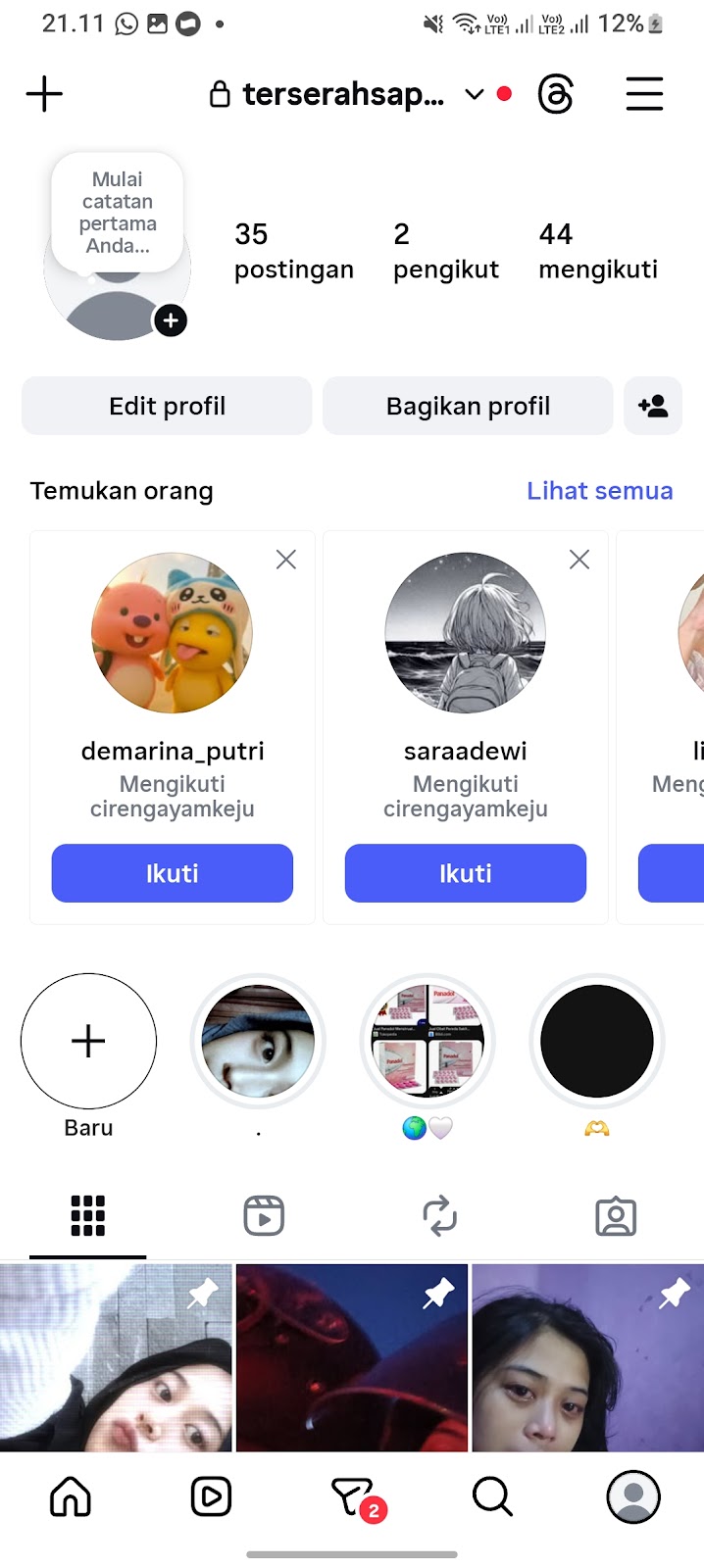
Task: Switch to the reposts tab
Action: point(440,1216)
